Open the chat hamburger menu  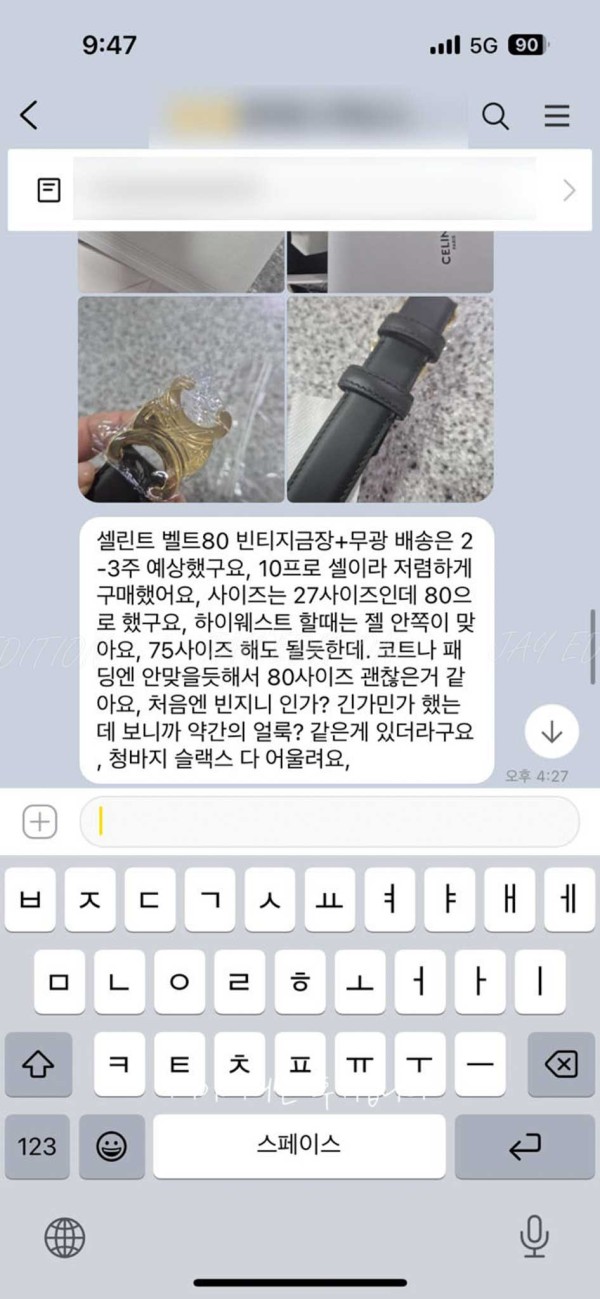coord(556,116)
